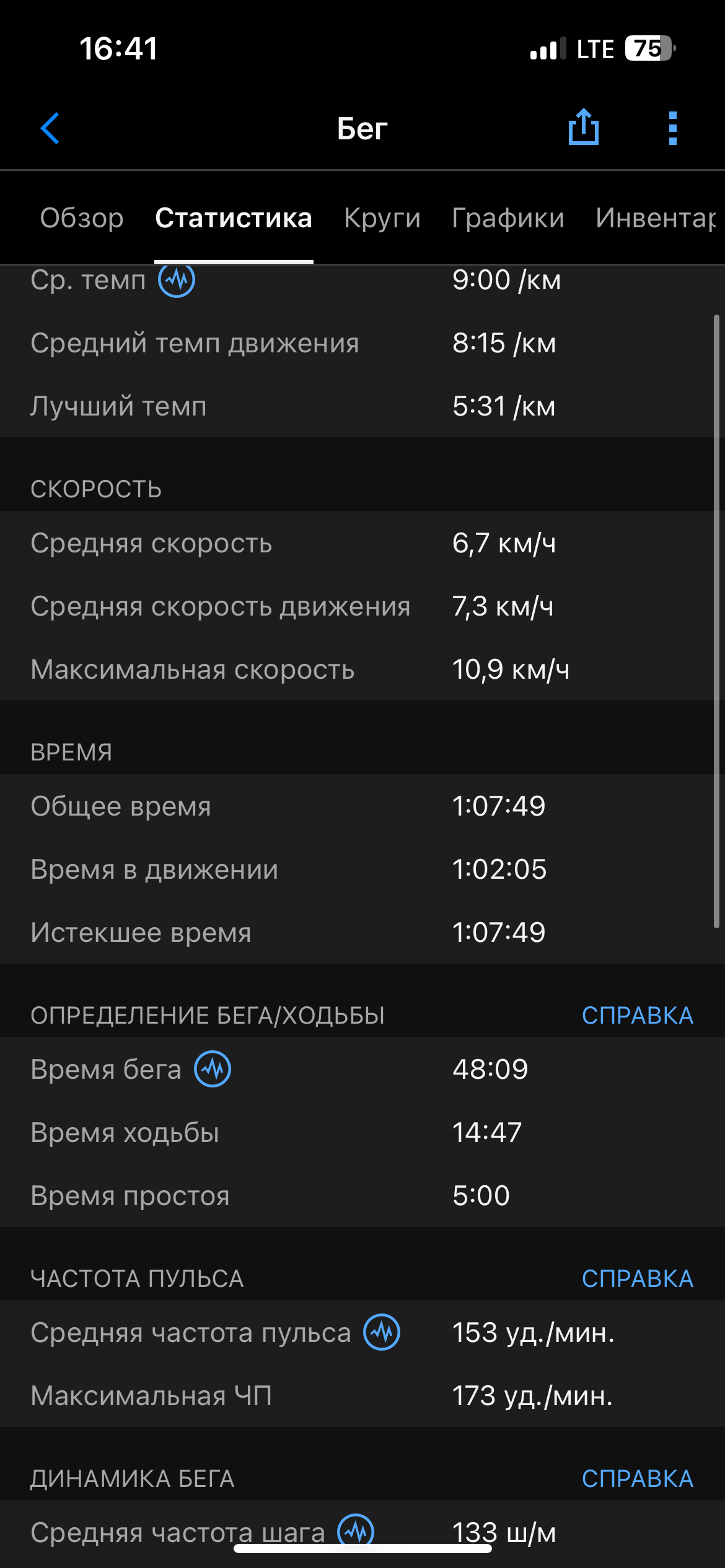This screenshot has height=1568, width=725.
Task: Switch to the Круги tab
Action: pyautogui.click(x=382, y=218)
